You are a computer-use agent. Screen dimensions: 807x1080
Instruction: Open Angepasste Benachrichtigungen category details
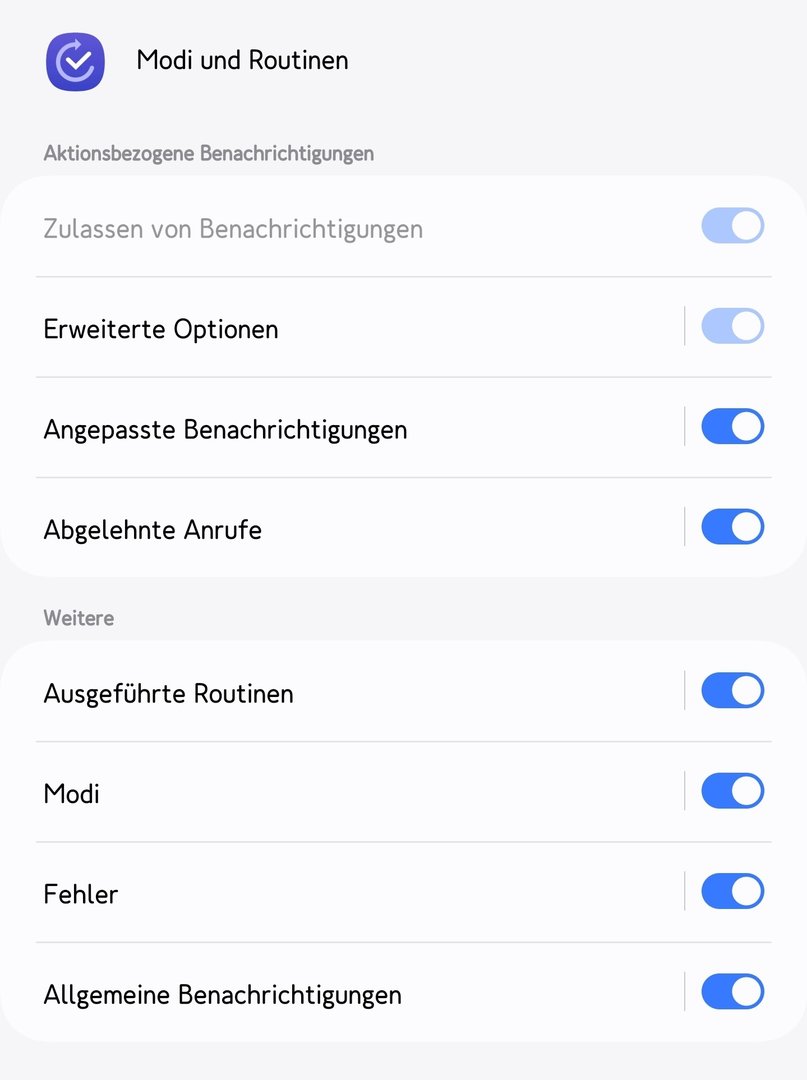click(225, 429)
